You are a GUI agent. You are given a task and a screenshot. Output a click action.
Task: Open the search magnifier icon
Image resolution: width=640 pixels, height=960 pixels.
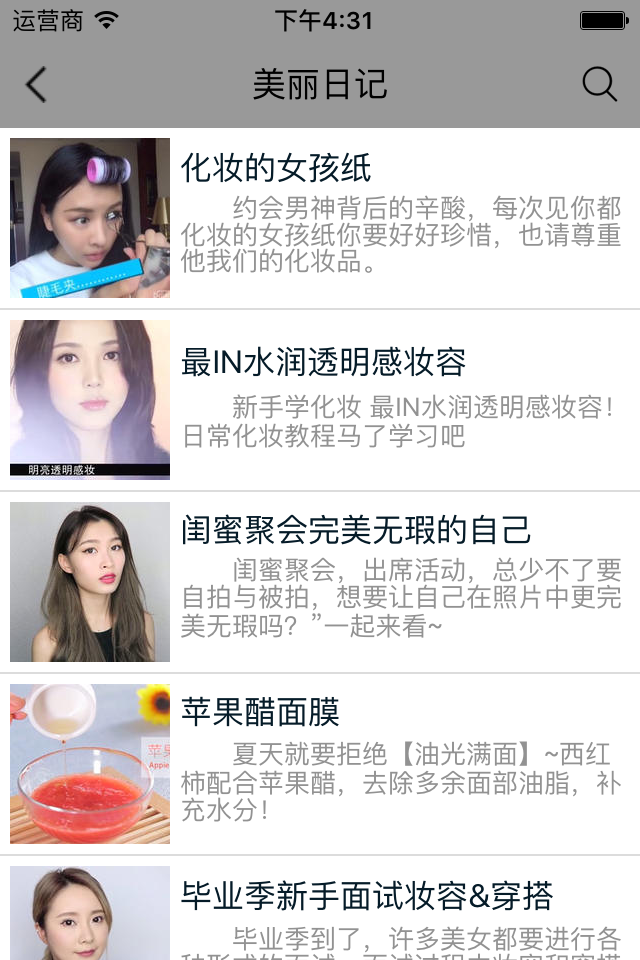point(599,85)
